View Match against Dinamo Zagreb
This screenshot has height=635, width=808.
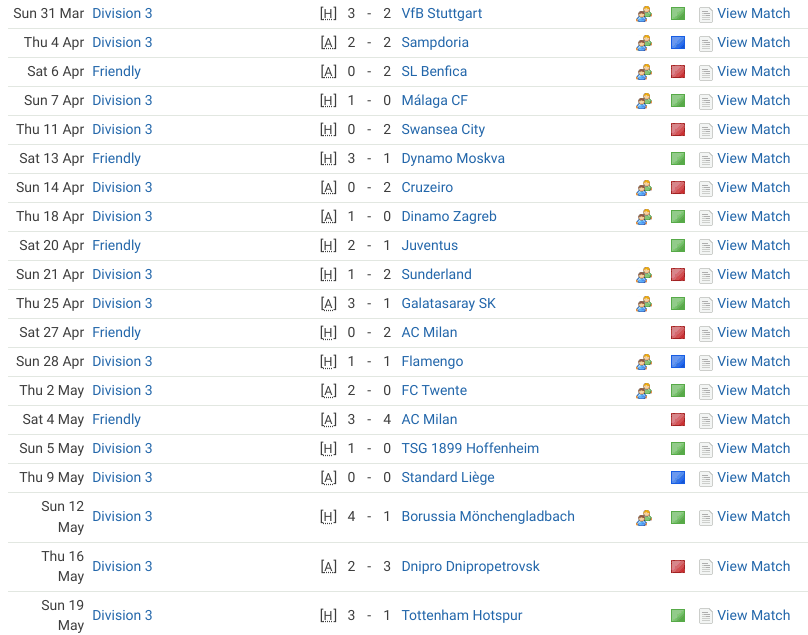pos(753,216)
